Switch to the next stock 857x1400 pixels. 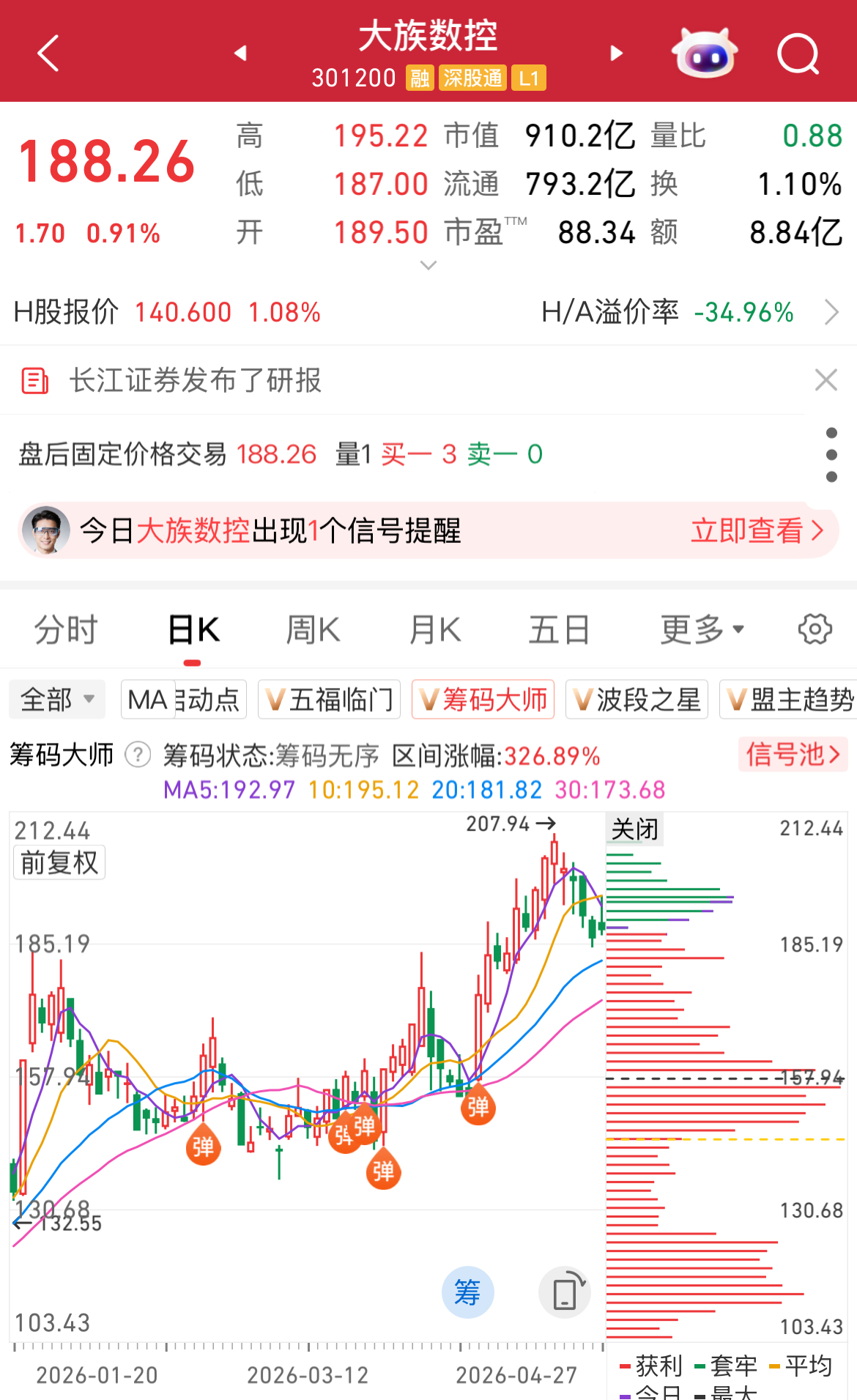pyautogui.click(x=617, y=53)
